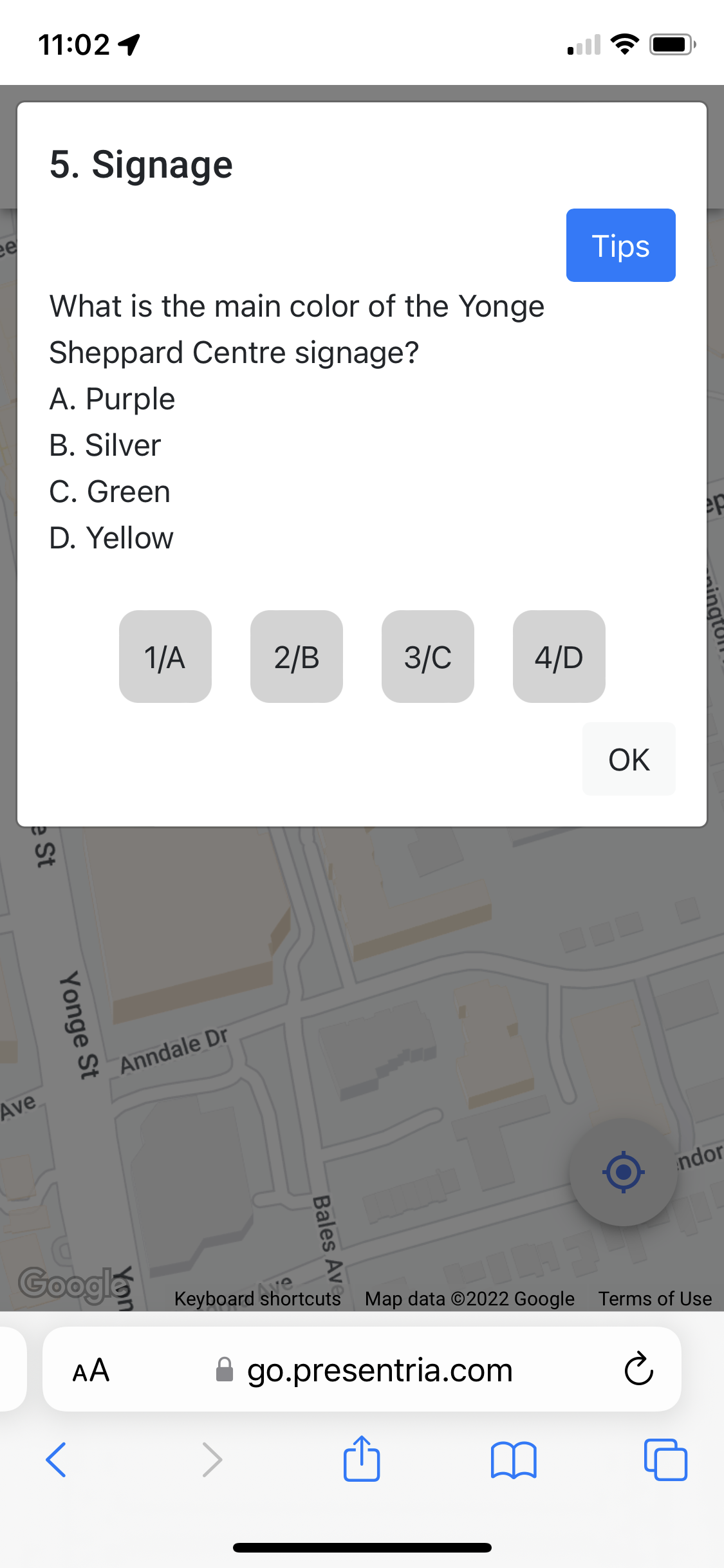
Task: Pick answer 3/C
Action: [x=428, y=657]
